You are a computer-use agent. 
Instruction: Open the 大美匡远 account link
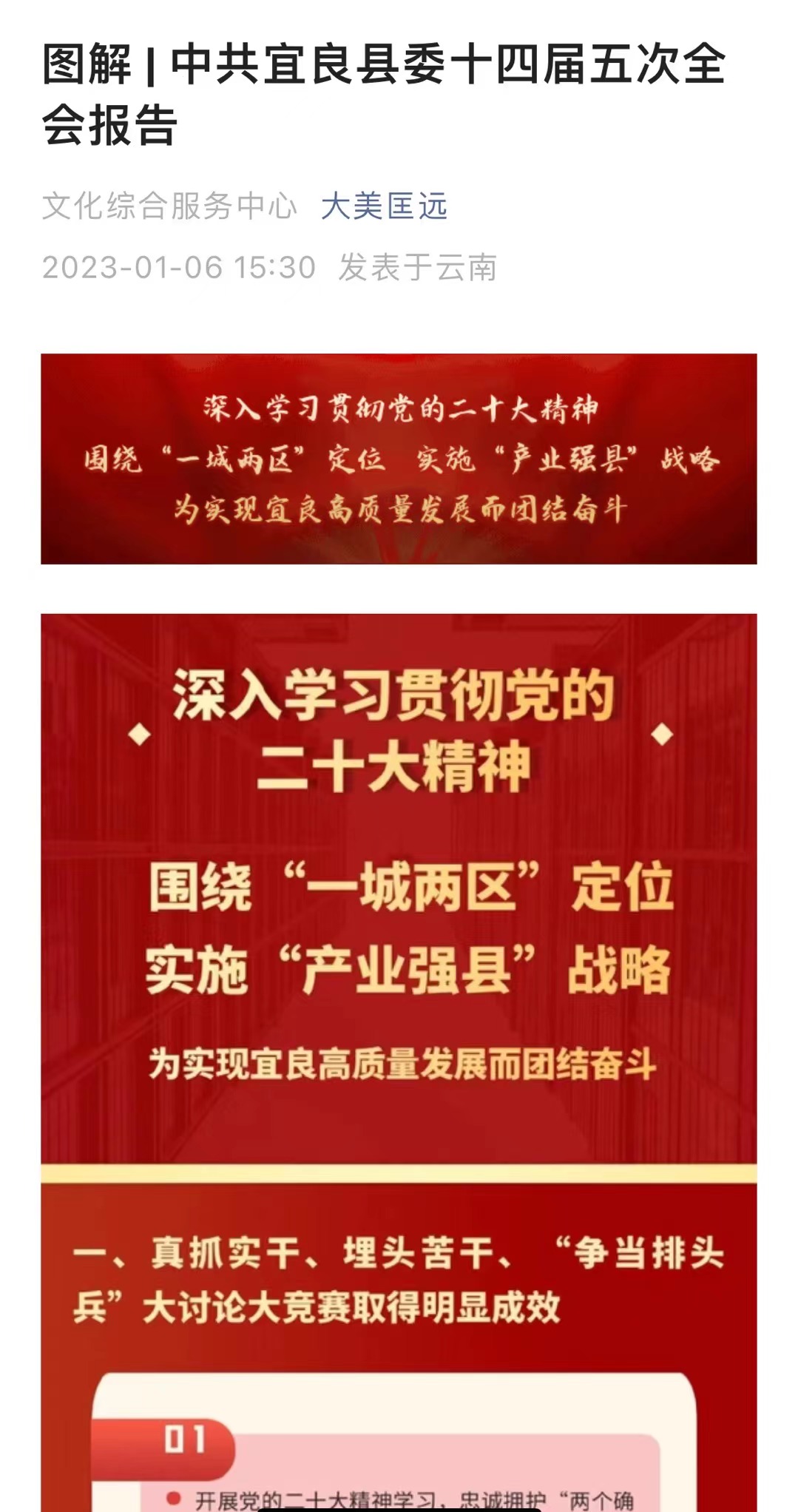(x=384, y=206)
